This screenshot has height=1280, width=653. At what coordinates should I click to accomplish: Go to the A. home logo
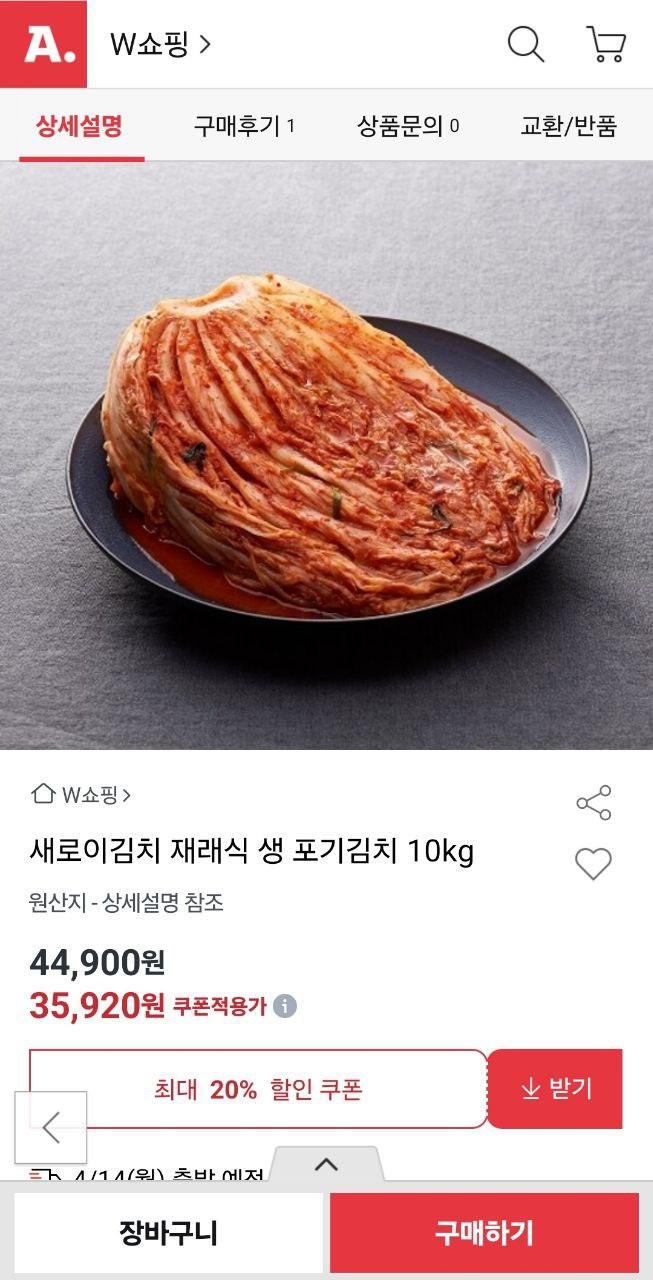(x=44, y=44)
